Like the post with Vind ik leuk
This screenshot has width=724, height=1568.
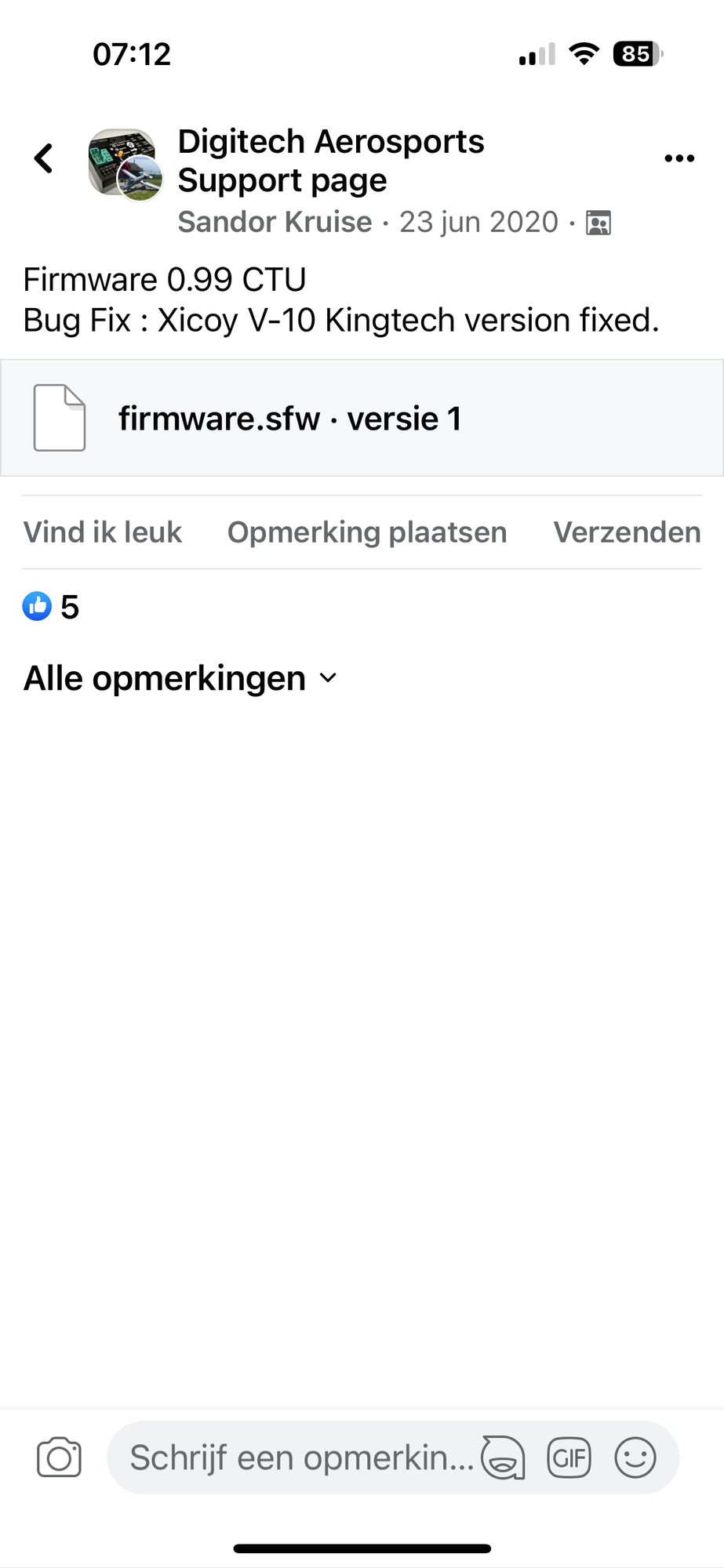tap(103, 532)
